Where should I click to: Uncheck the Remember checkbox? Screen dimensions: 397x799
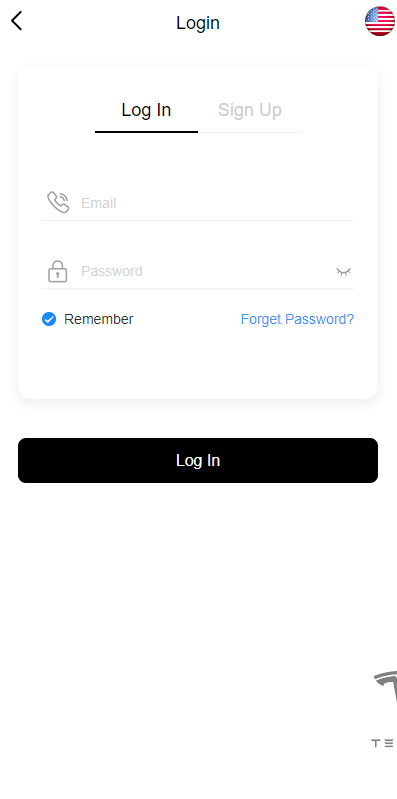pyautogui.click(x=49, y=319)
